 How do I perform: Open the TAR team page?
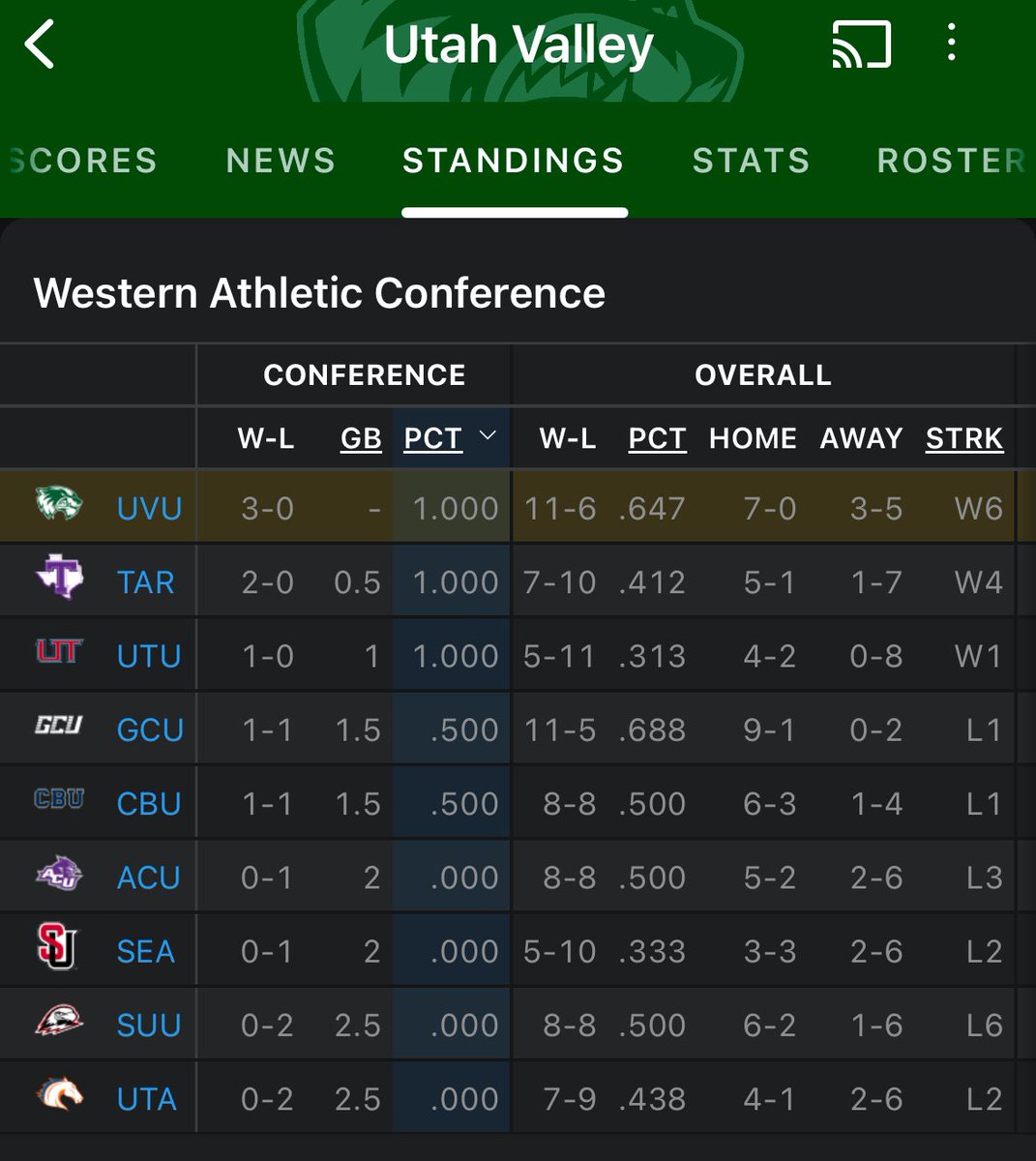(x=146, y=582)
